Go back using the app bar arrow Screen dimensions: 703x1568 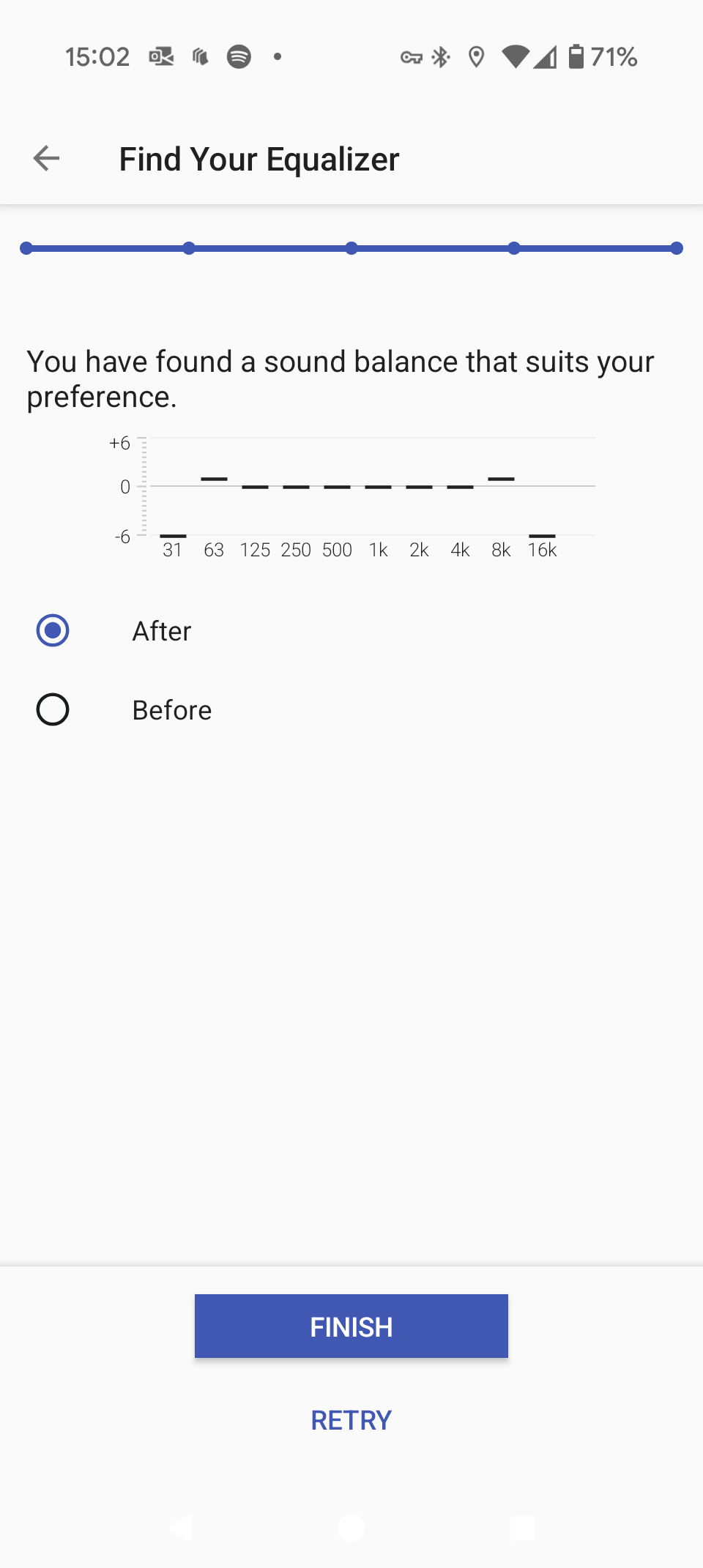(46, 158)
